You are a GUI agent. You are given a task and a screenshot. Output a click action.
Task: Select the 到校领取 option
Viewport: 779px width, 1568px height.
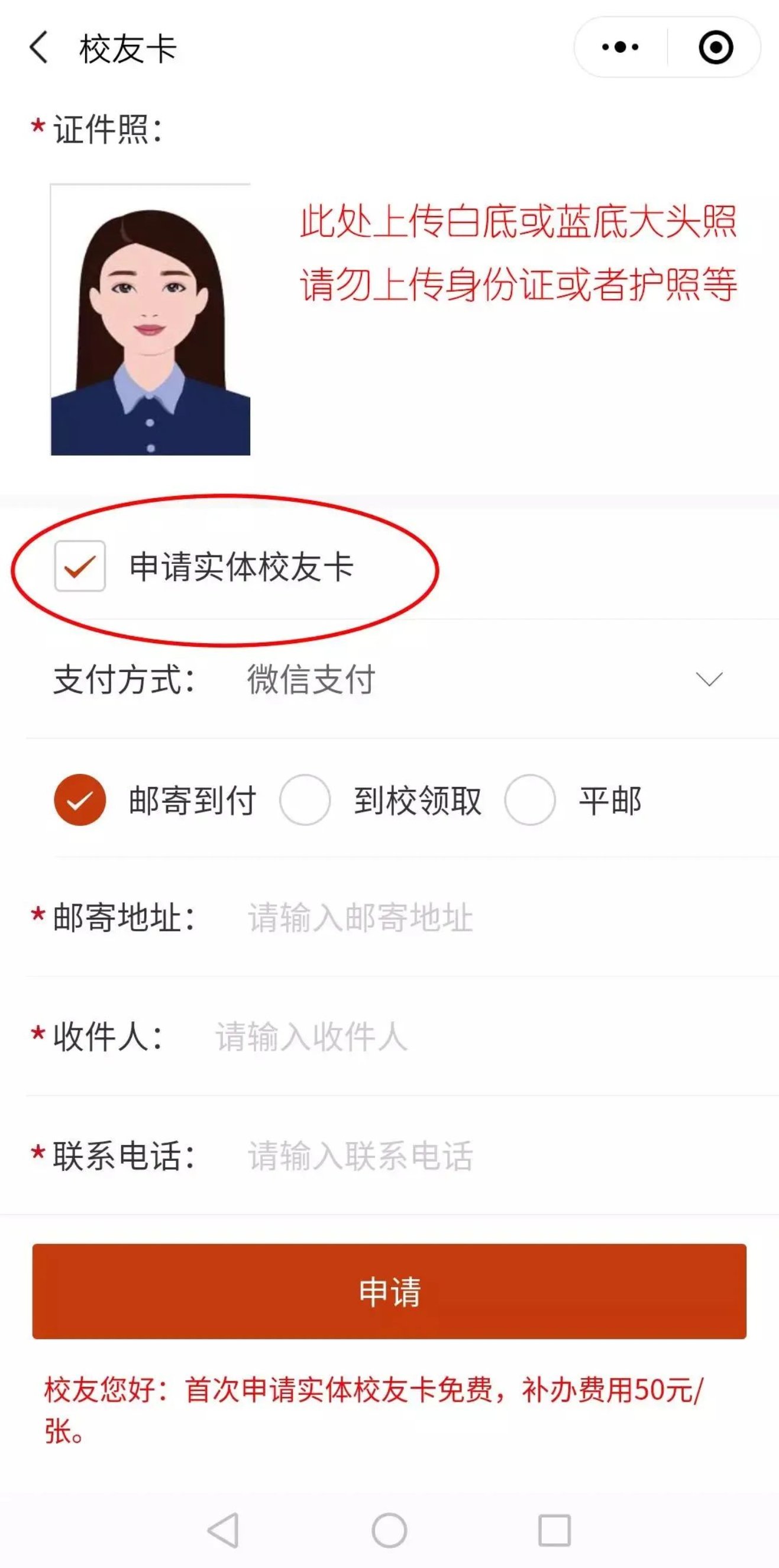point(305,800)
